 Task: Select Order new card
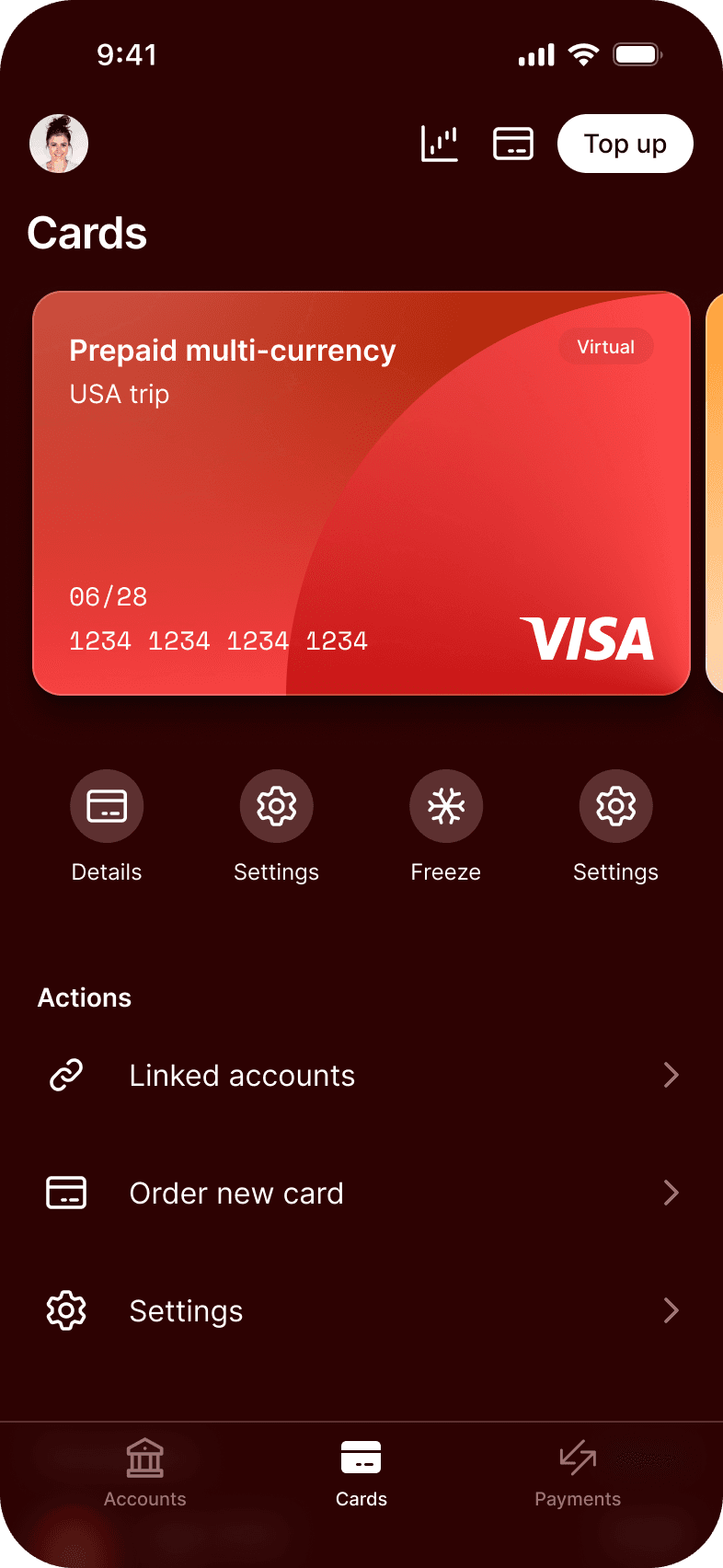361,1193
